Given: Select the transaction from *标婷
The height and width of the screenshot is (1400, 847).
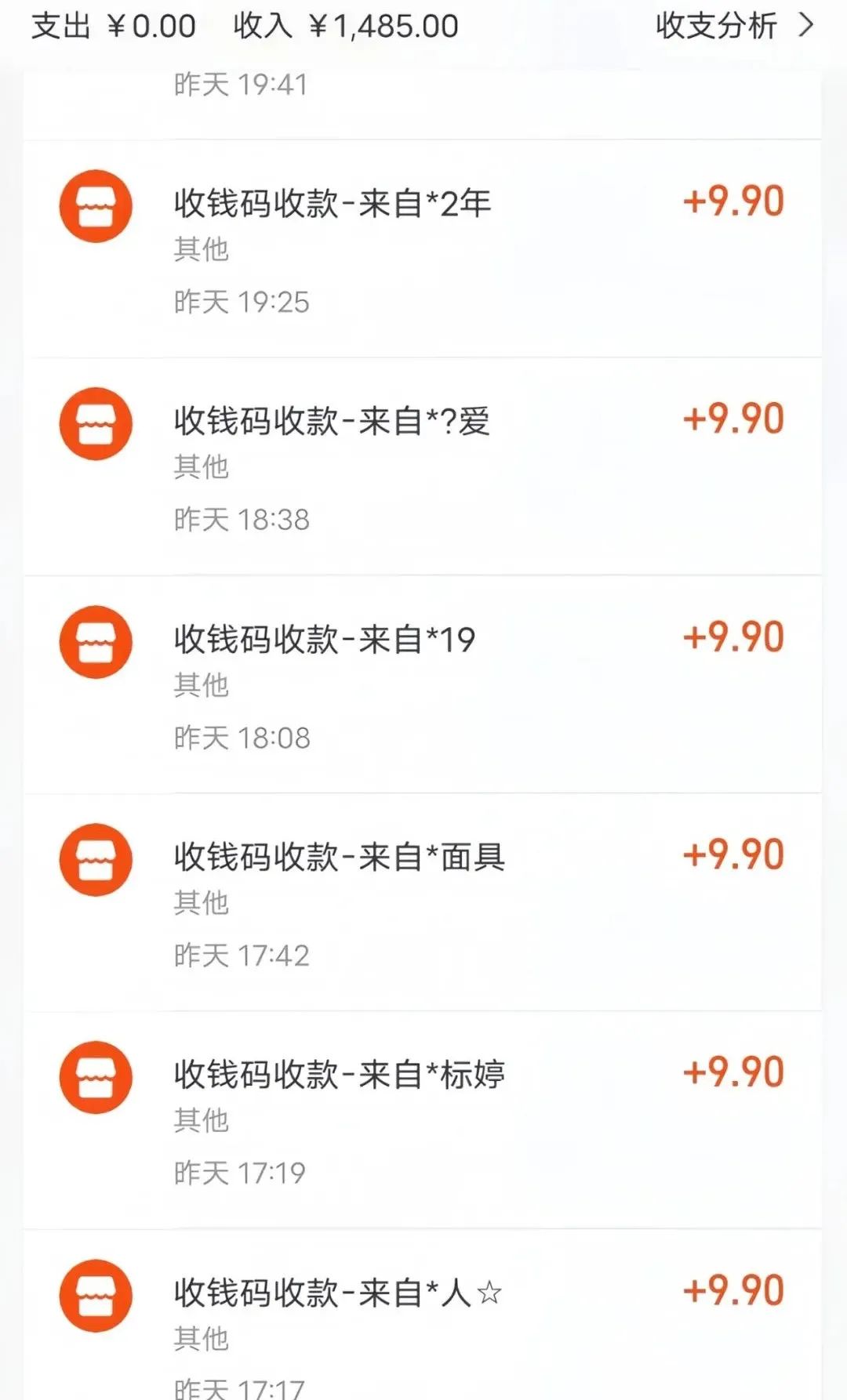Looking at the screenshot, I should click(x=422, y=1121).
